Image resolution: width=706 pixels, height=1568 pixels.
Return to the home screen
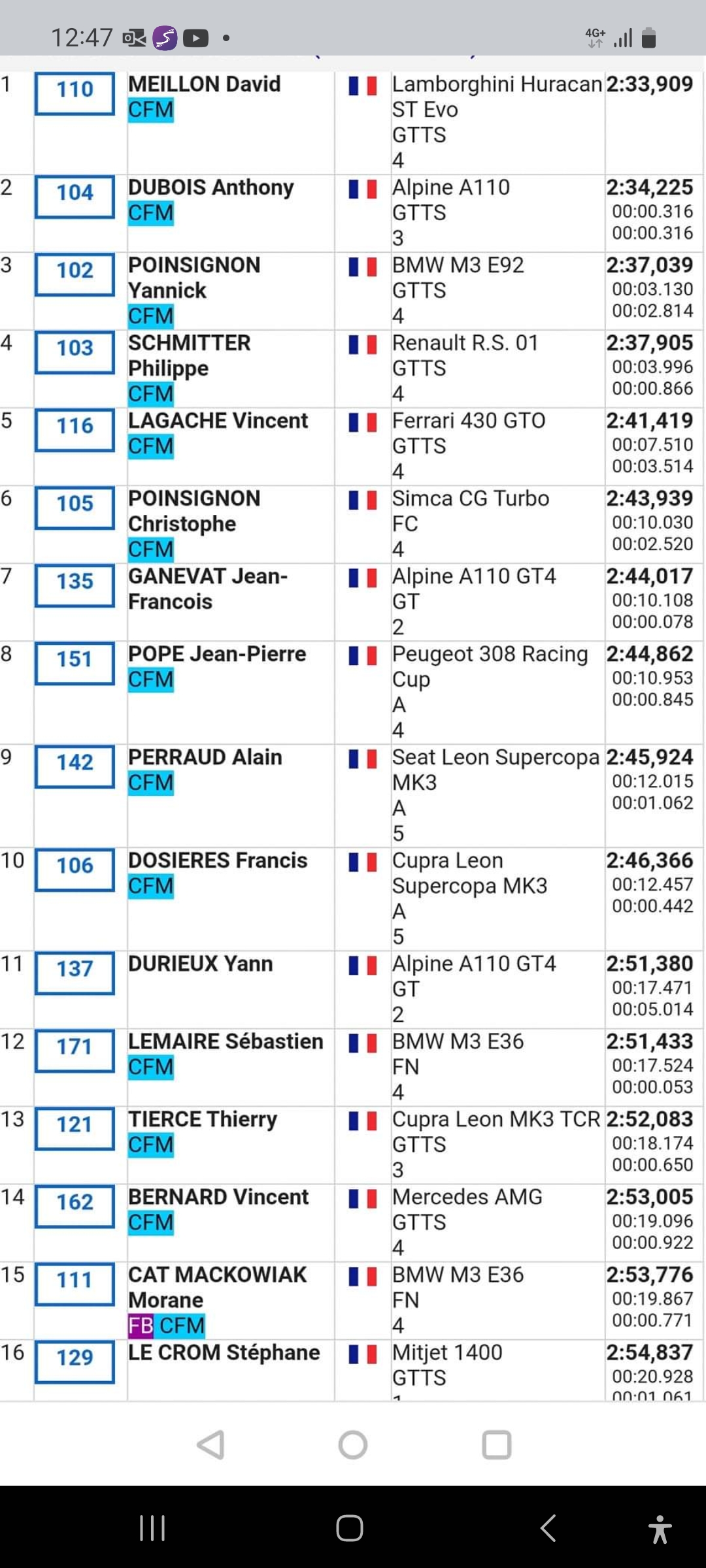point(350,1528)
